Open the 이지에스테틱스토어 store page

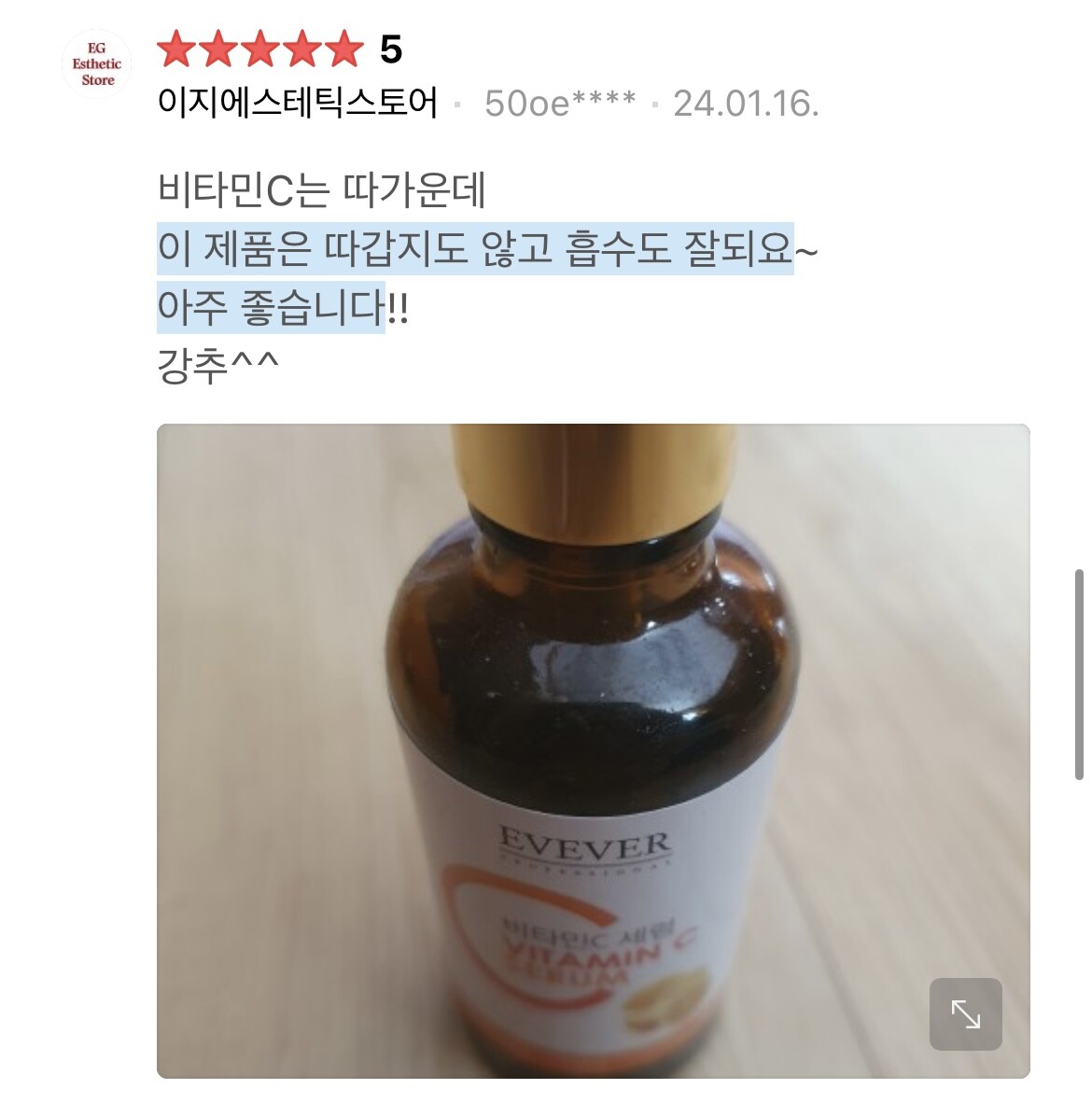(x=298, y=103)
